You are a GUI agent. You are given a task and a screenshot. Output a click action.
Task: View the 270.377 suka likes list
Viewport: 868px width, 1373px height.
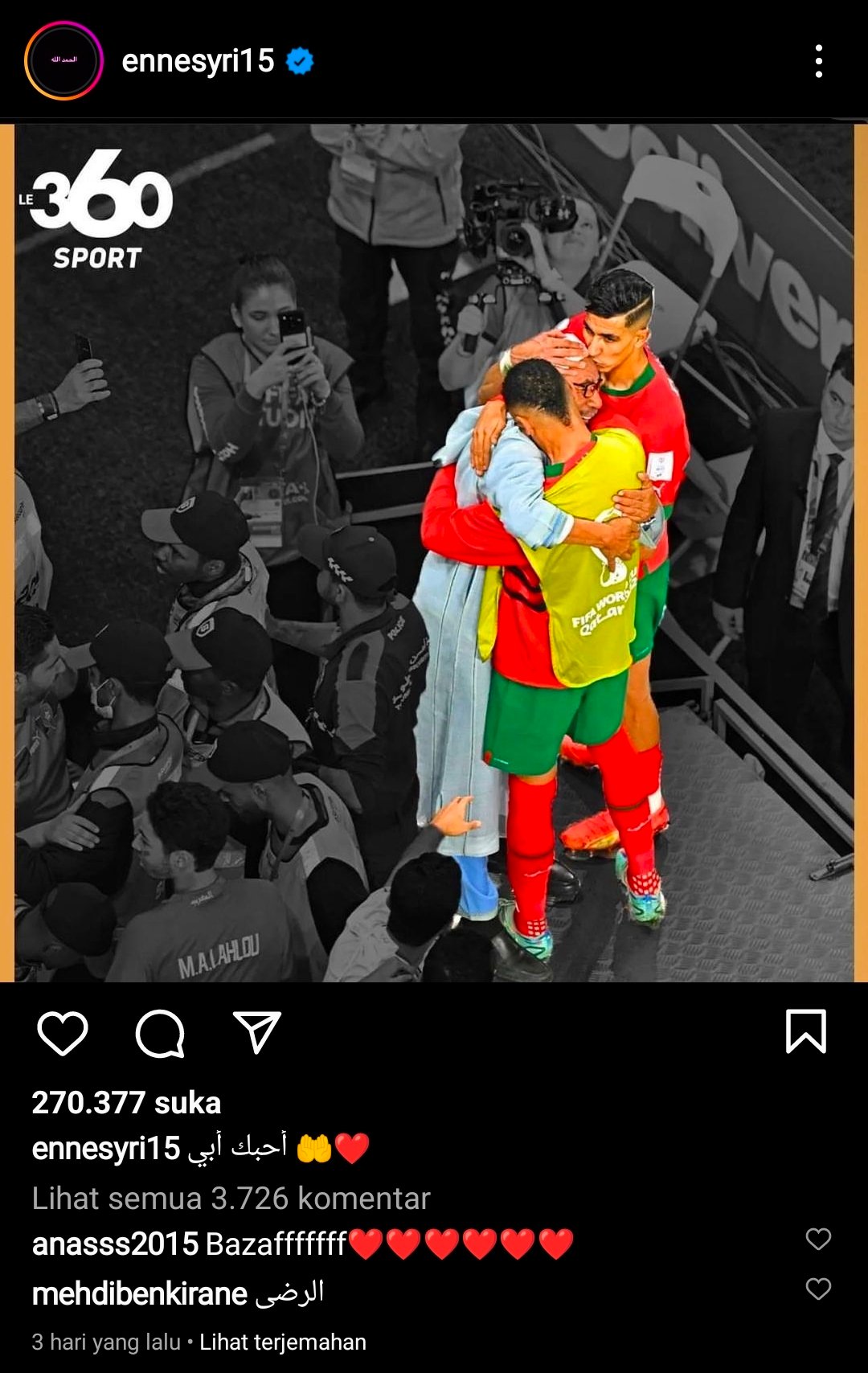126,1103
